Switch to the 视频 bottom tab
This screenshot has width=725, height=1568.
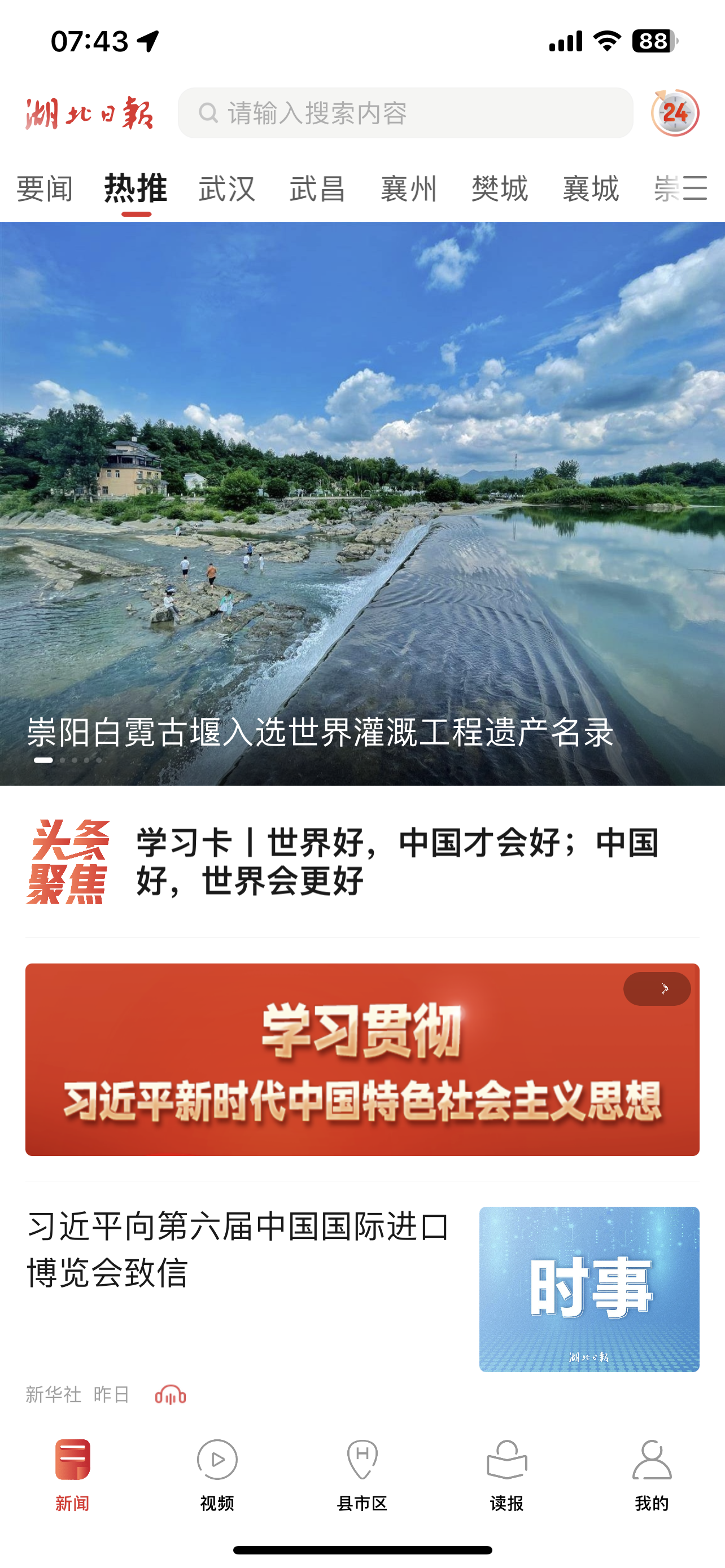point(217,1474)
